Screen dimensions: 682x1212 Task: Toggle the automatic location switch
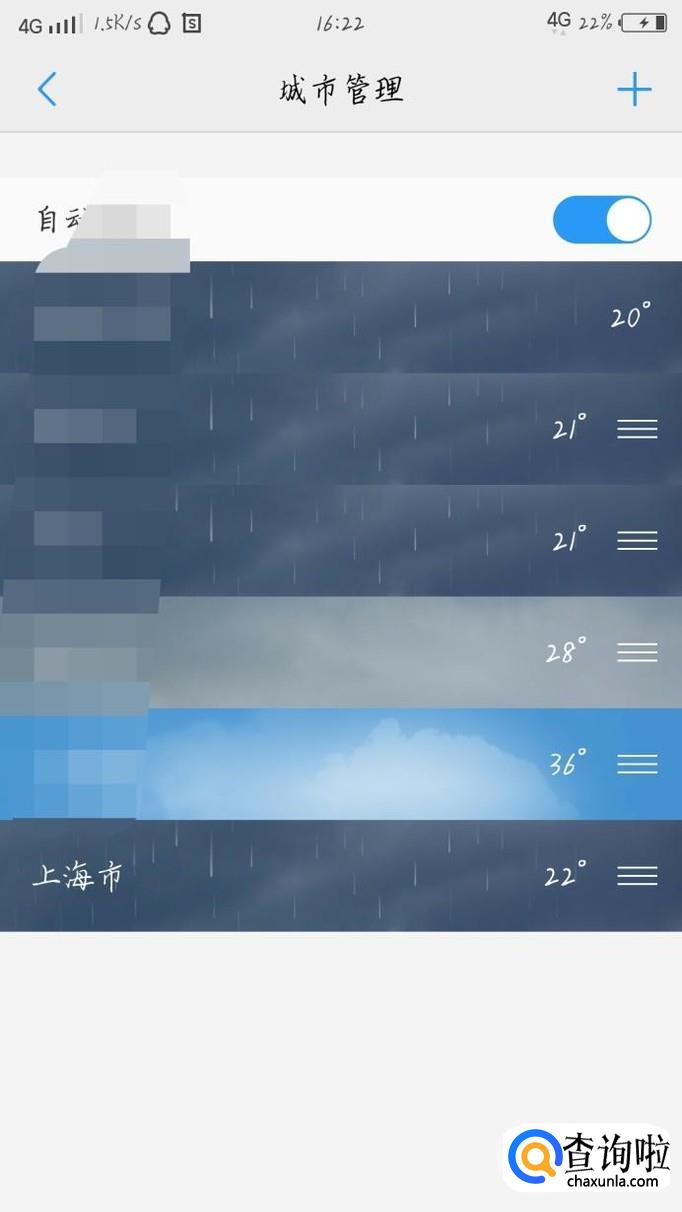click(602, 220)
